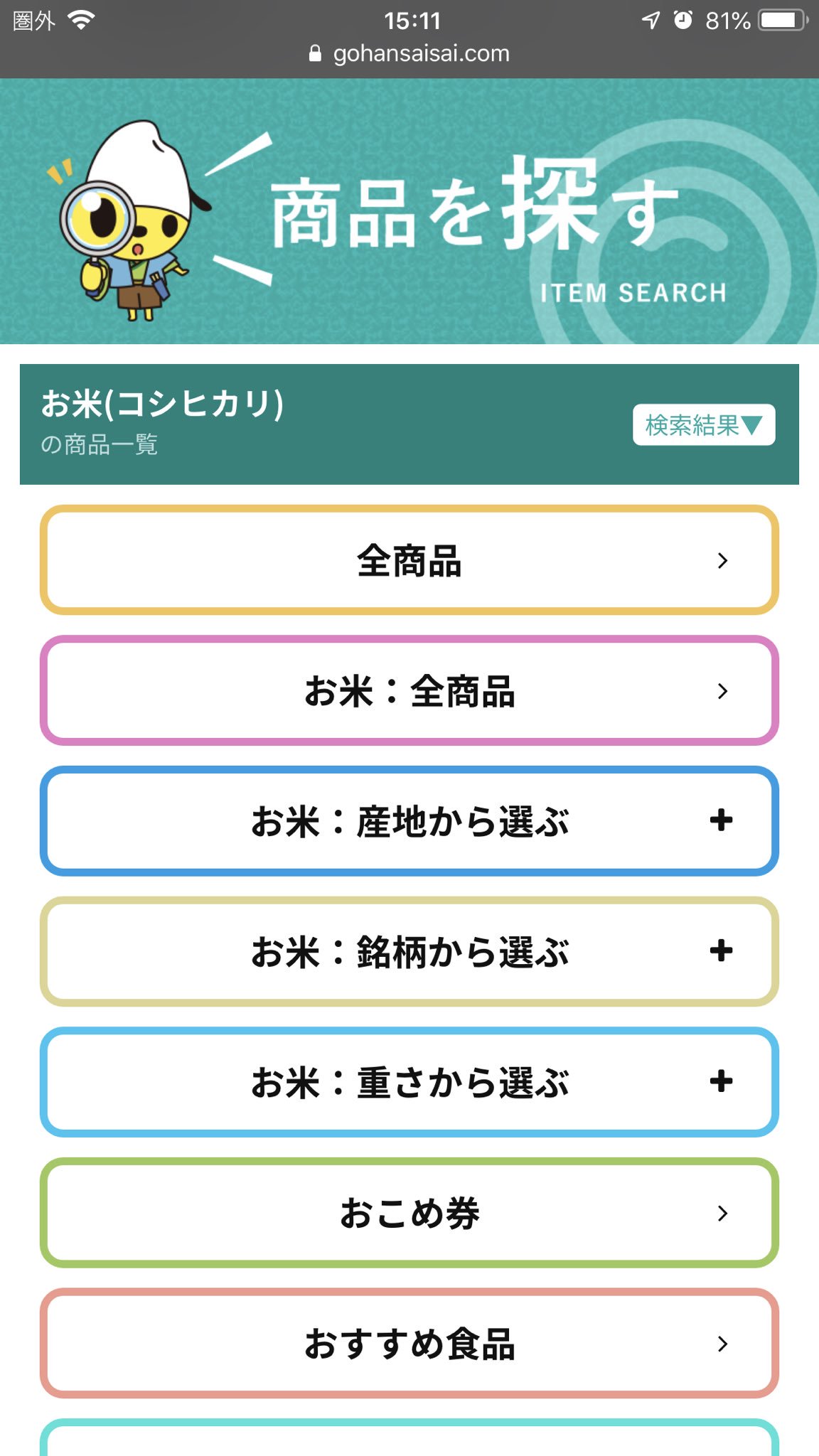Screen dimensions: 819x1456
Task: Open the 全商品 category
Action: click(409, 560)
